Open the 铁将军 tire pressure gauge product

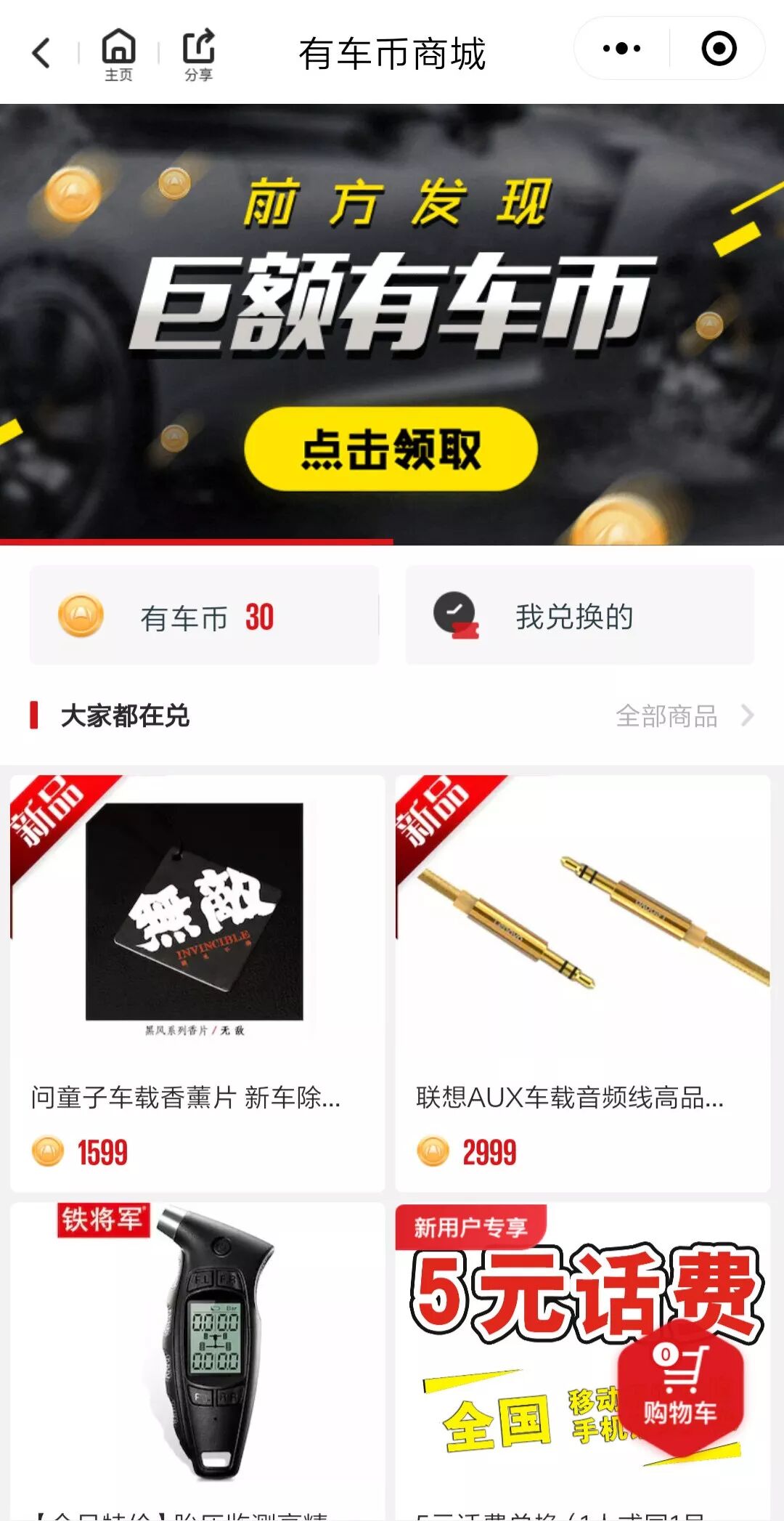197,1351
